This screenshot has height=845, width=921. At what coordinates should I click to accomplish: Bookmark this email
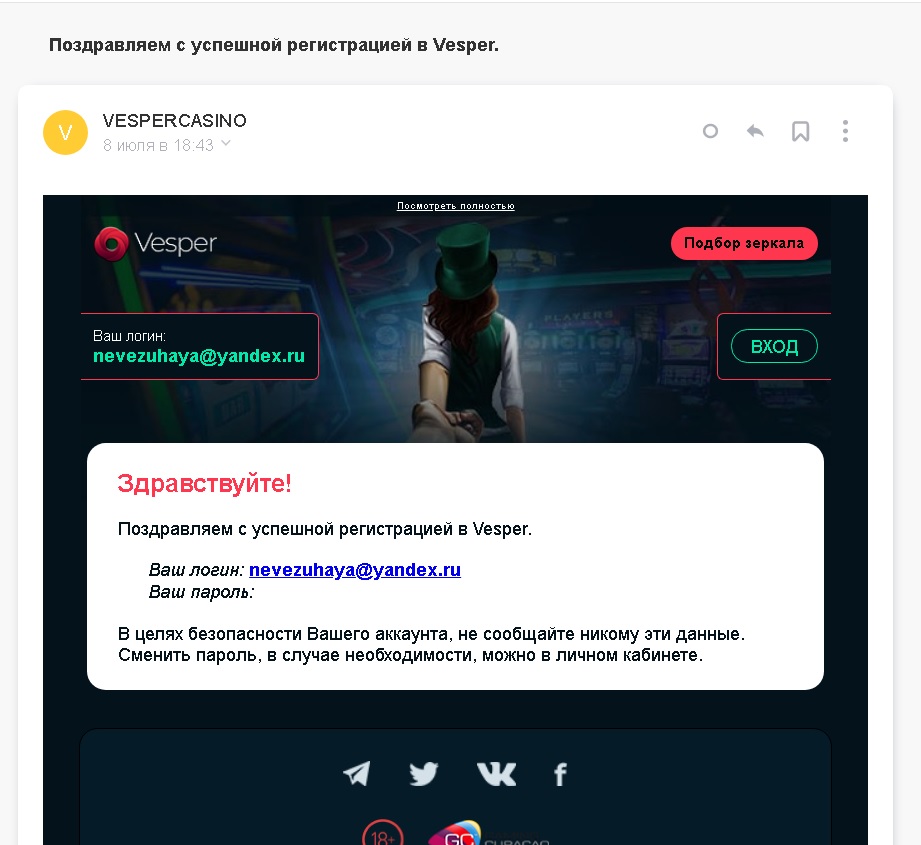tap(800, 131)
